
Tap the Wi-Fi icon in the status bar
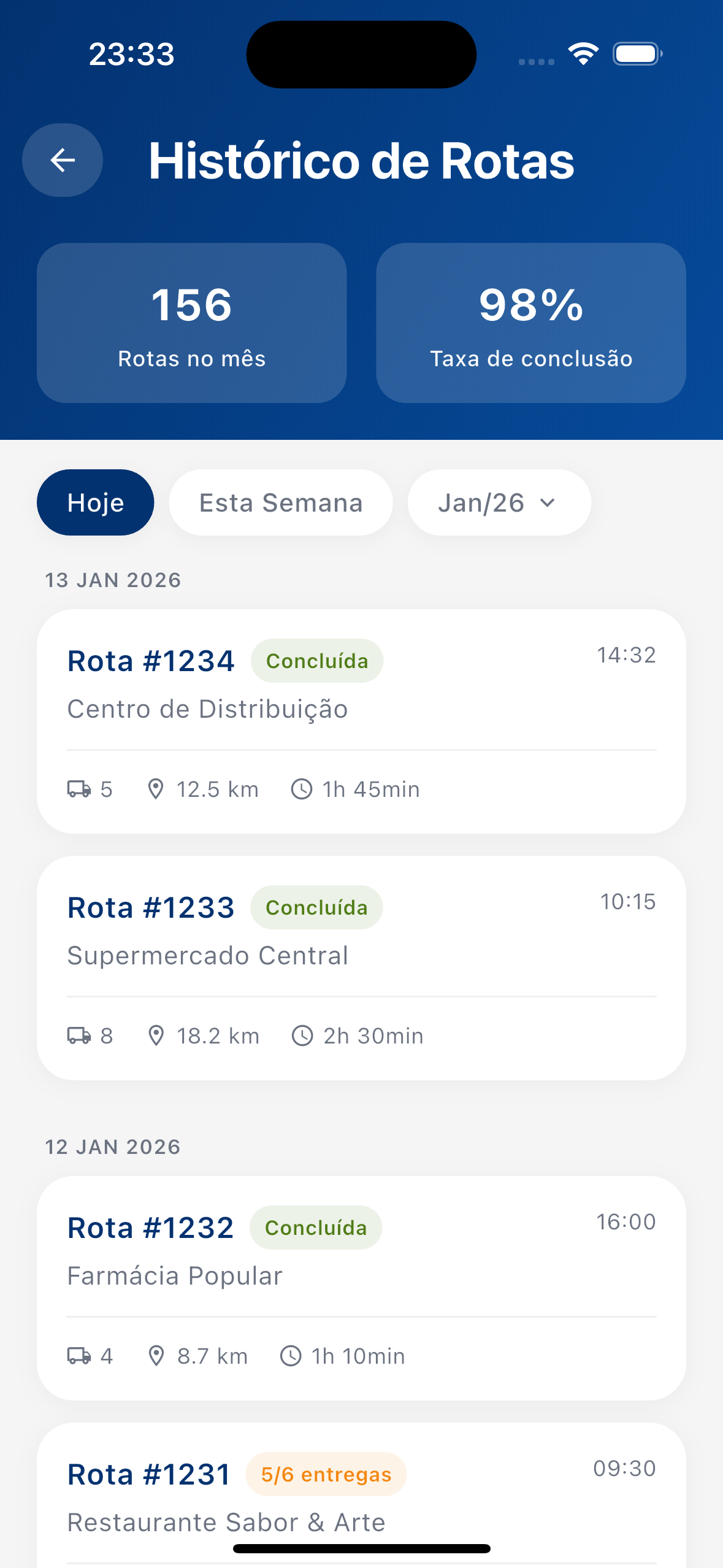click(582, 54)
